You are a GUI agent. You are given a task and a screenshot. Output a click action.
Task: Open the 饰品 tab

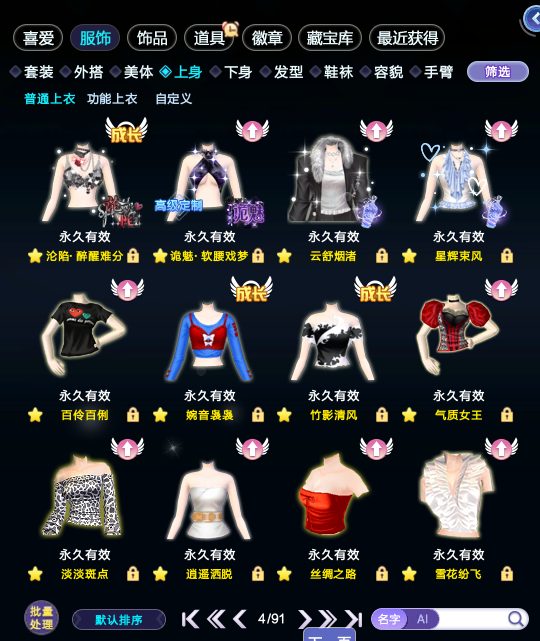(152, 38)
